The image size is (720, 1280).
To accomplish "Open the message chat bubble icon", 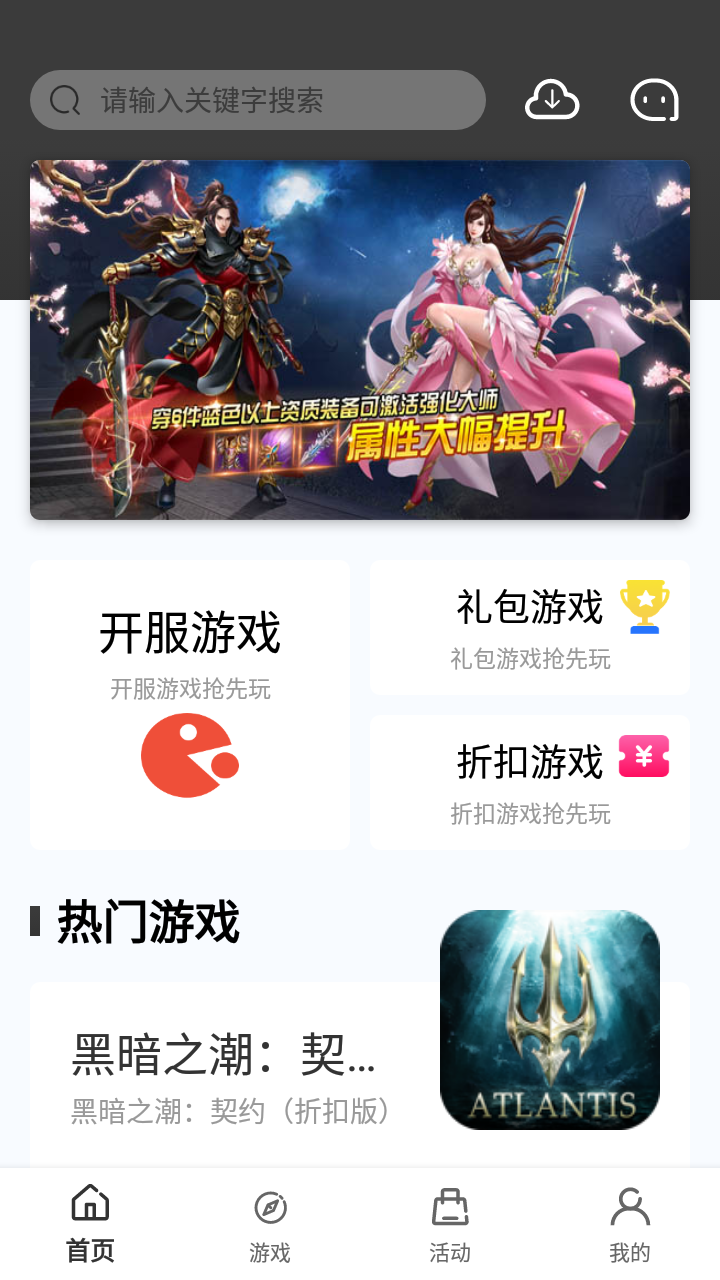I will click(x=654, y=100).
